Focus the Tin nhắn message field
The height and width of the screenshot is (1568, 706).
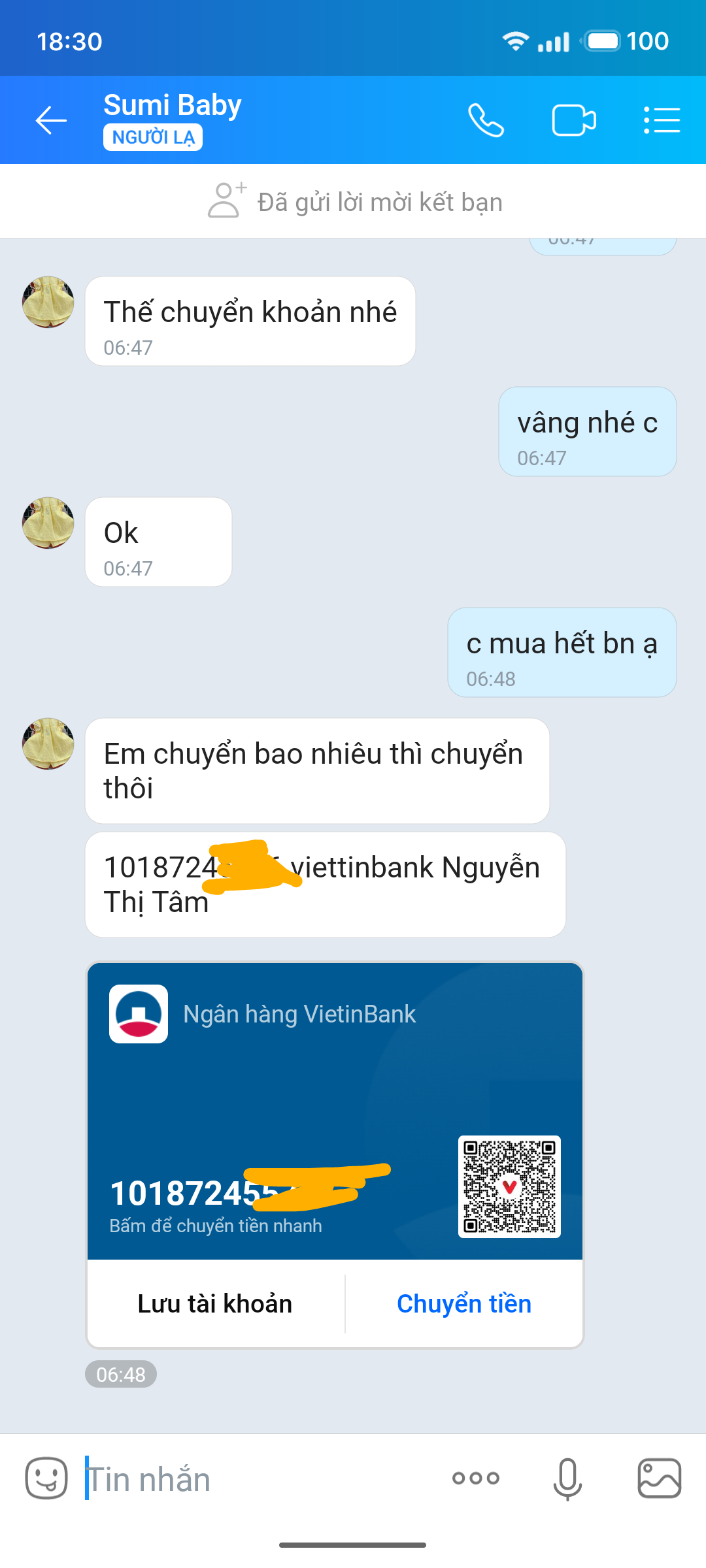coord(261,1480)
